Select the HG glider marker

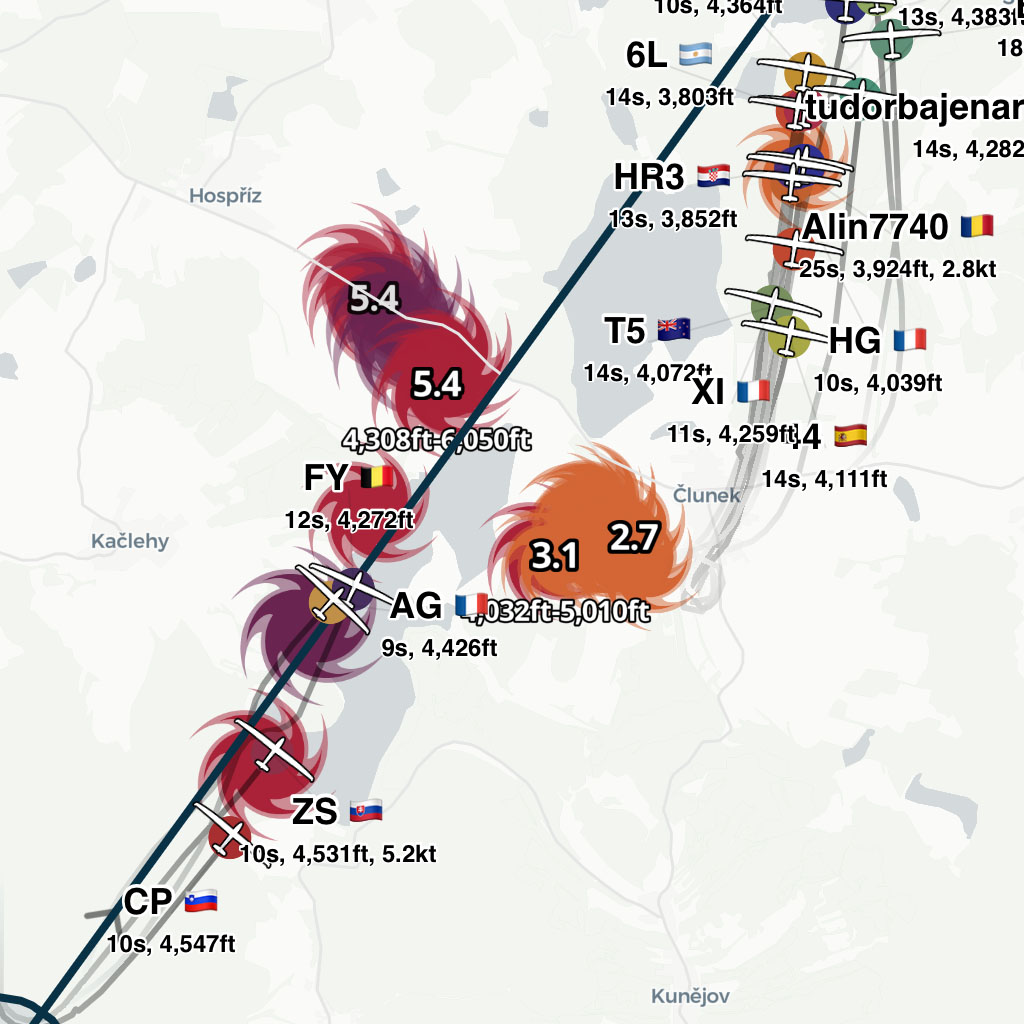tap(788, 337)
